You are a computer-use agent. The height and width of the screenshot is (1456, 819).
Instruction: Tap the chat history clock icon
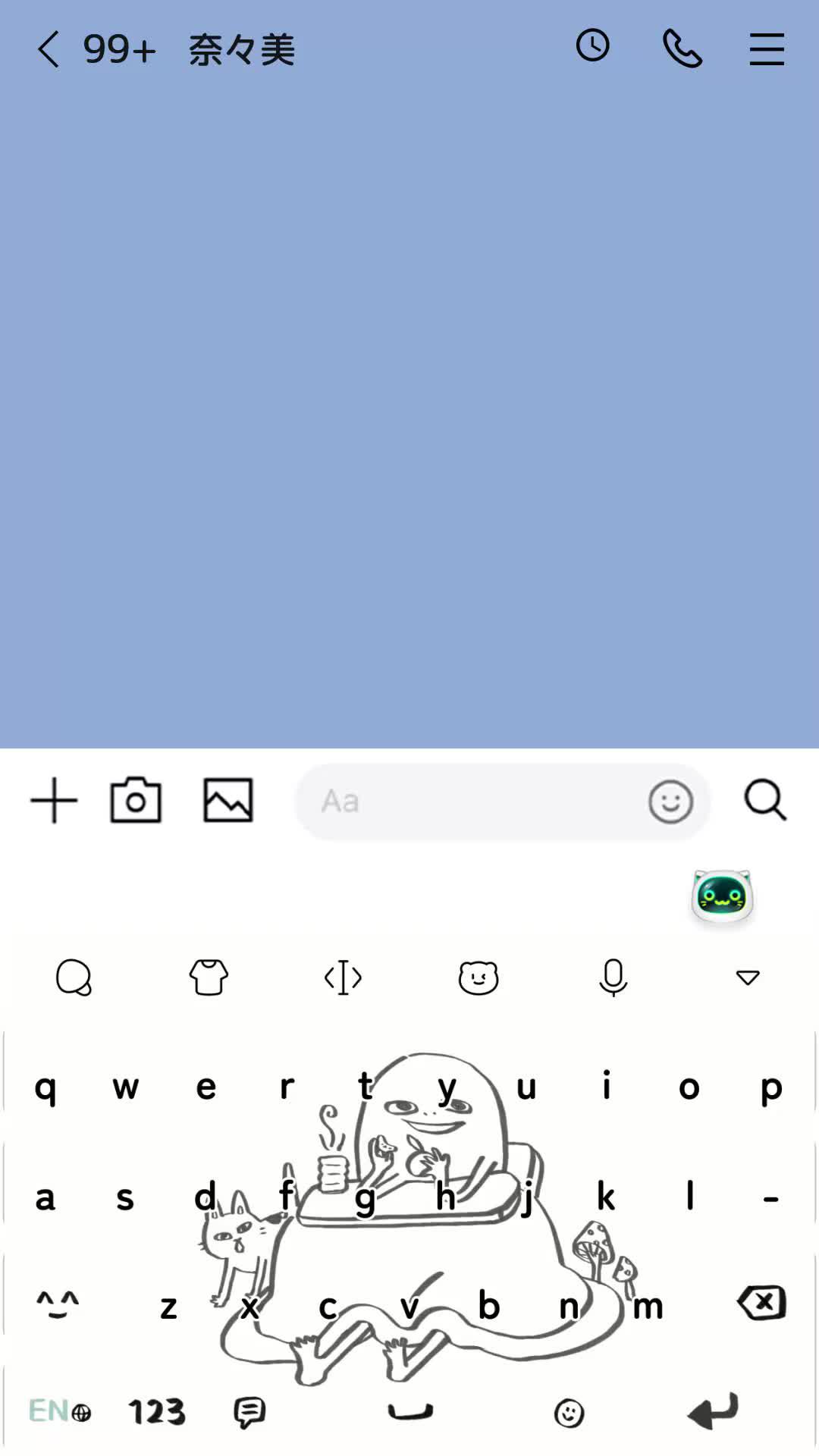pos(592,46)
